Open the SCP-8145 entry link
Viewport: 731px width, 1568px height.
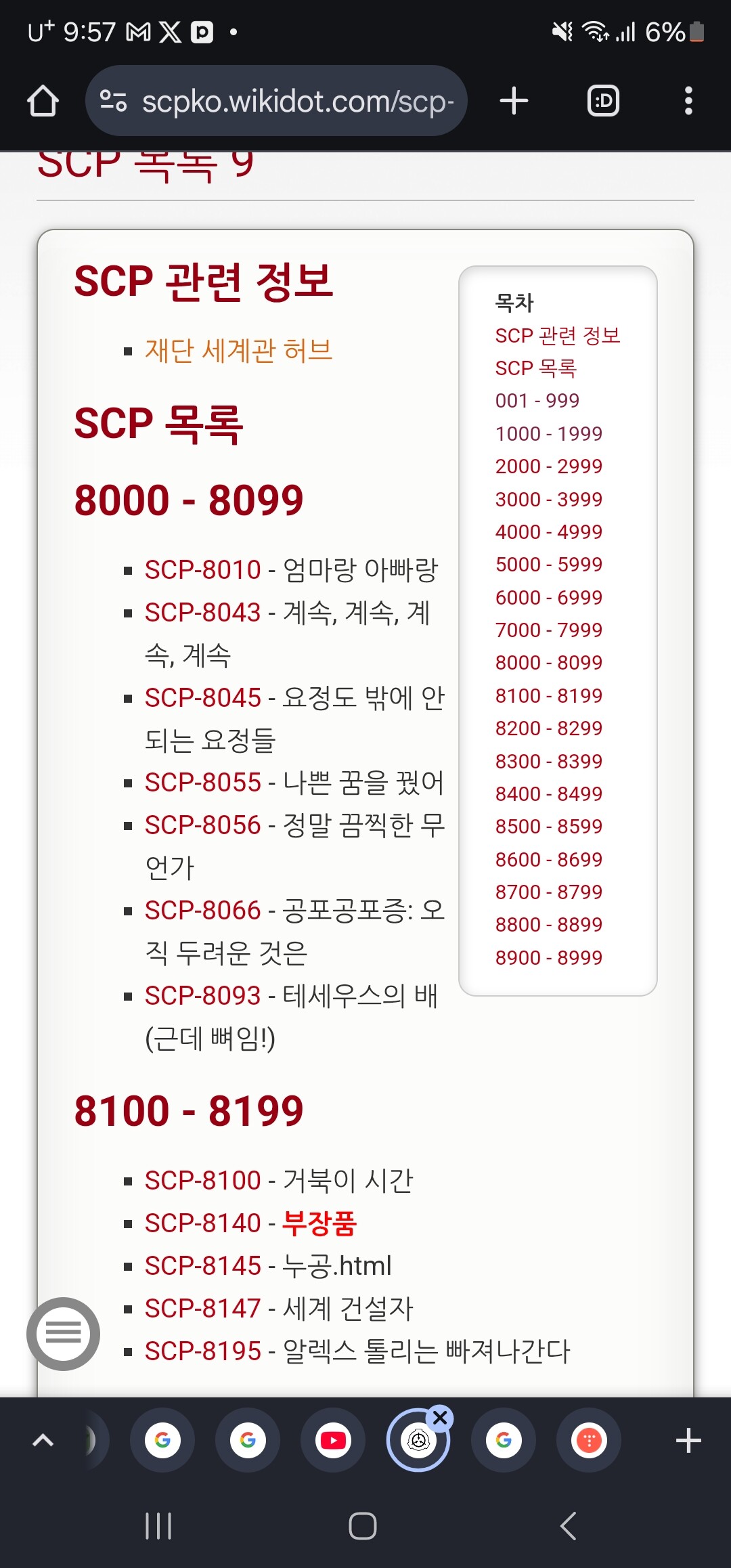[x=202, y=1265]
